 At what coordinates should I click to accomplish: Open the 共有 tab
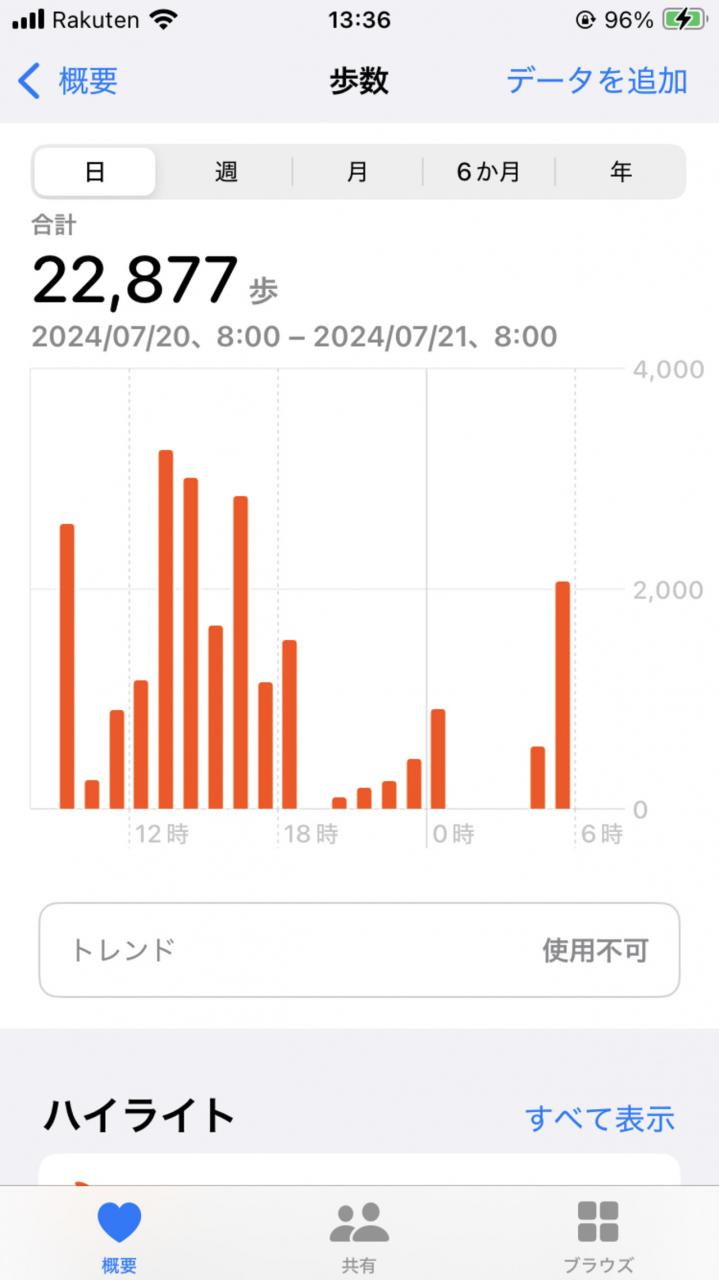[x=359, y=1236]
